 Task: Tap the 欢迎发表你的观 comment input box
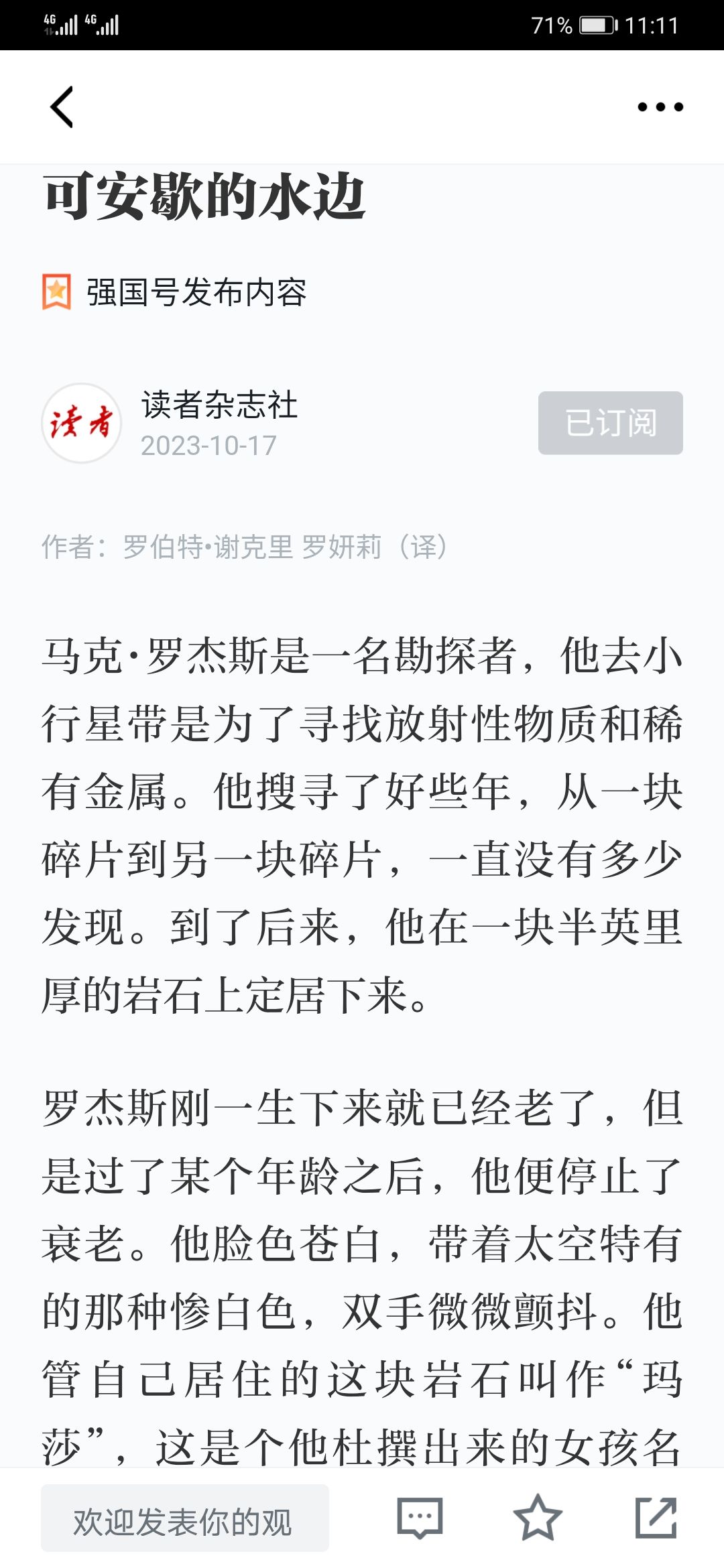185,1518
